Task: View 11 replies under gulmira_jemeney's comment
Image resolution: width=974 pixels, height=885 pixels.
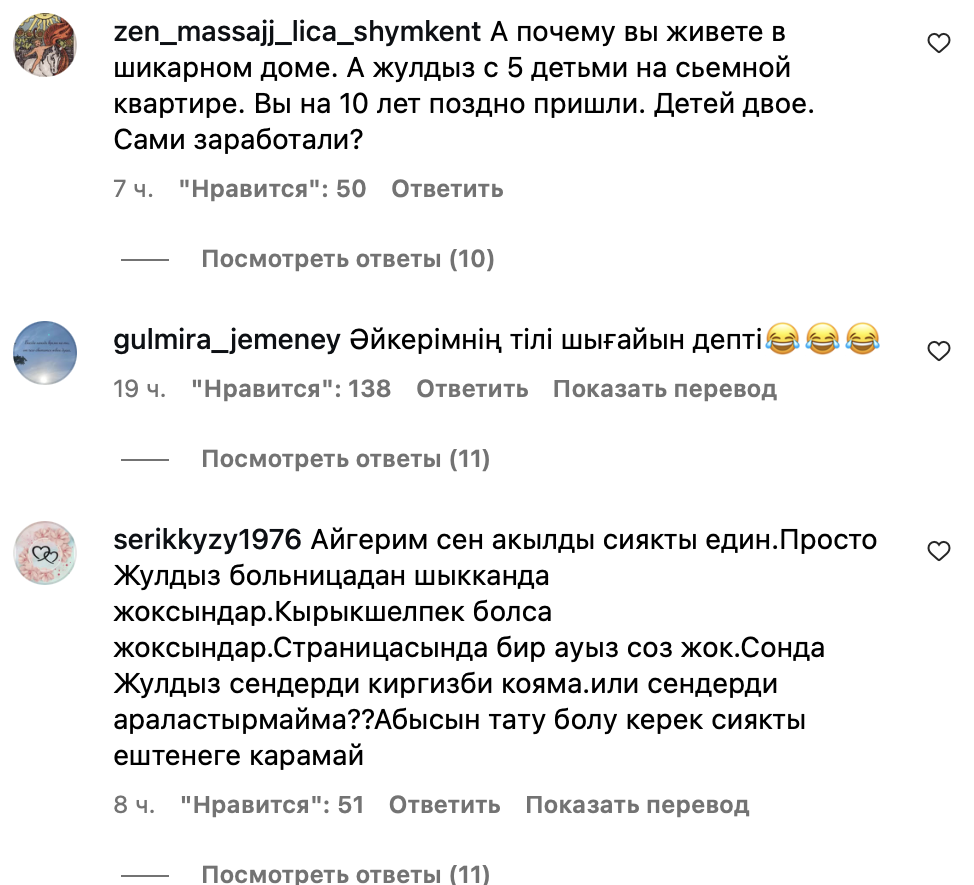Action: (x=345, y=459)
